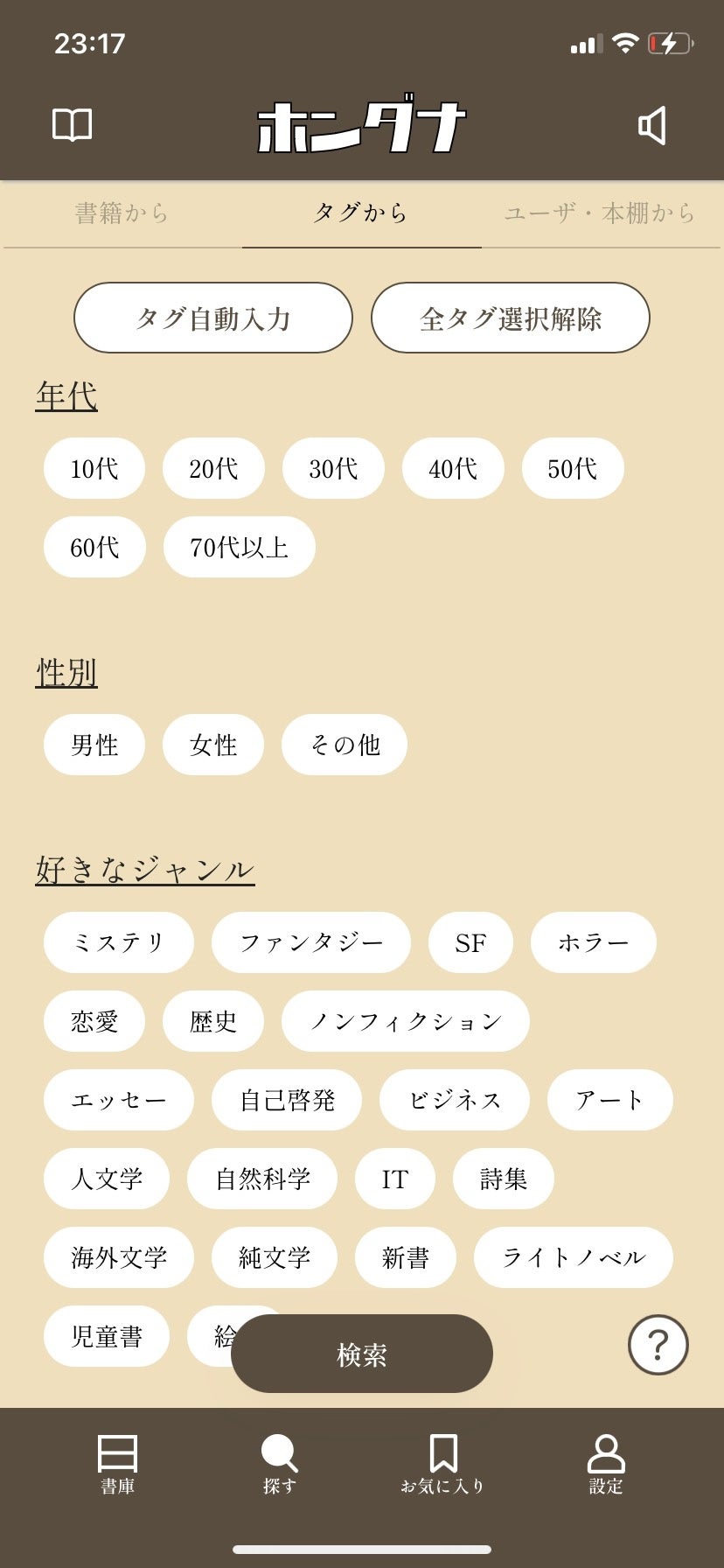Select the ミステリ genre tag
724x1568 pixels.
[x=119, y=942]
